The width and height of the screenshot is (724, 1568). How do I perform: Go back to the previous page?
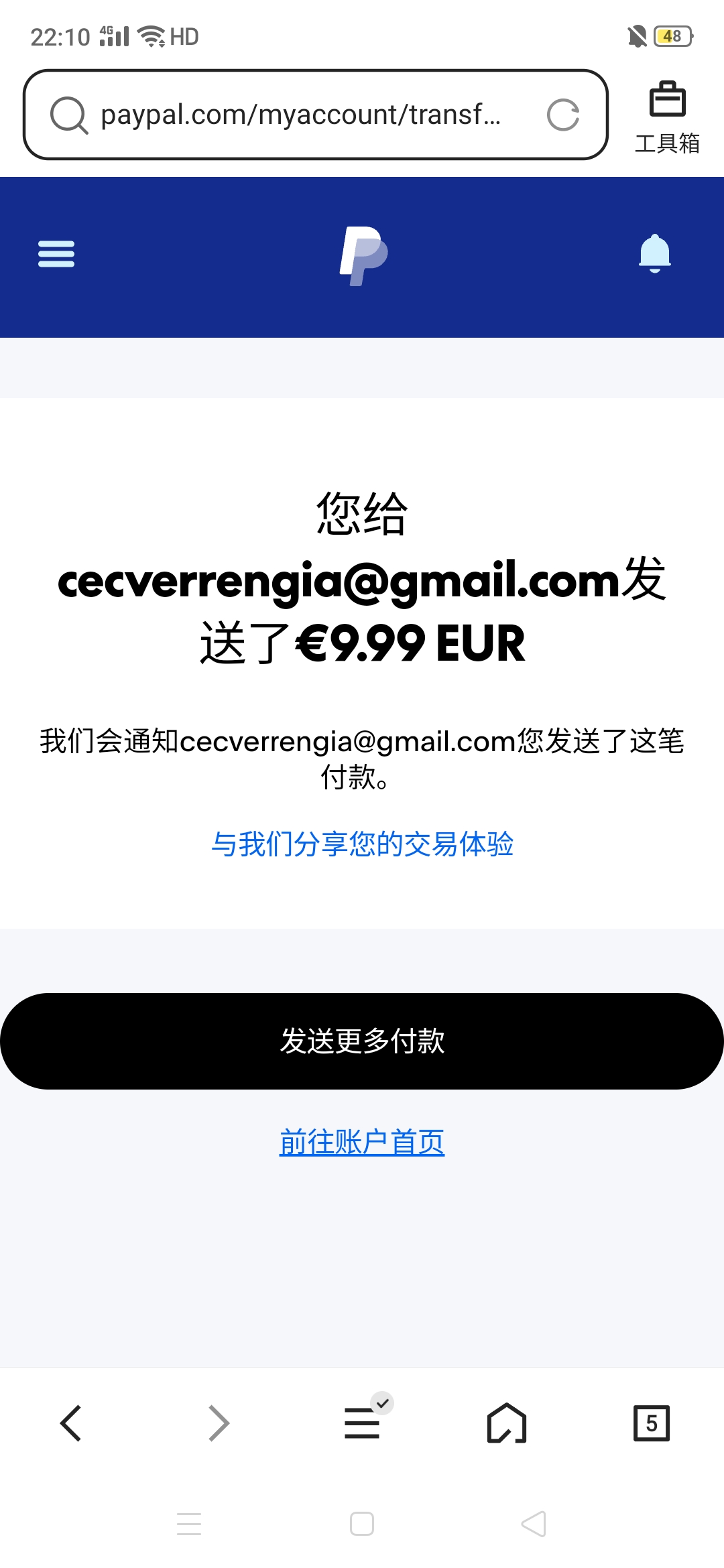pos(71,1423)
